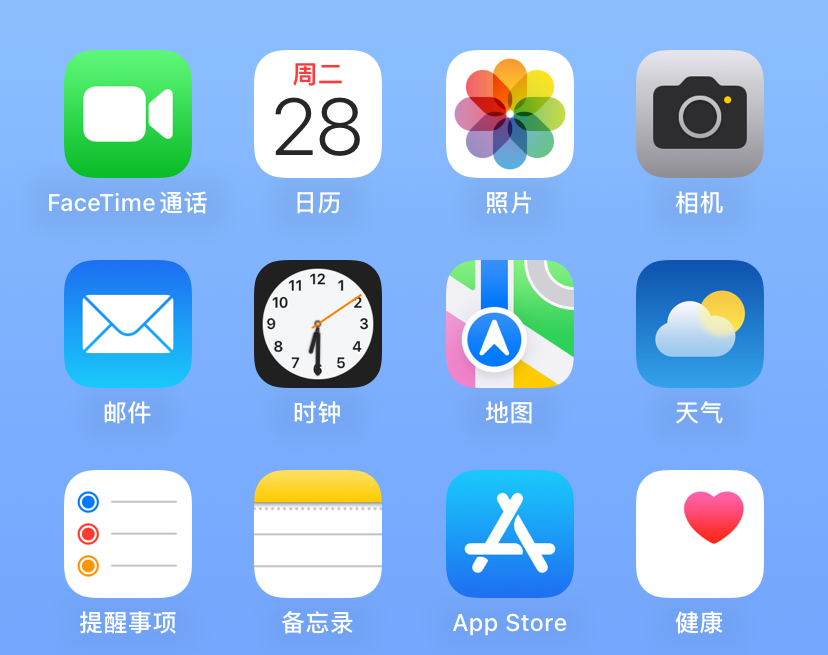Viewport: 828px width, 655px height.
Task: Open the 健康 health app
Action: point(700,534)
